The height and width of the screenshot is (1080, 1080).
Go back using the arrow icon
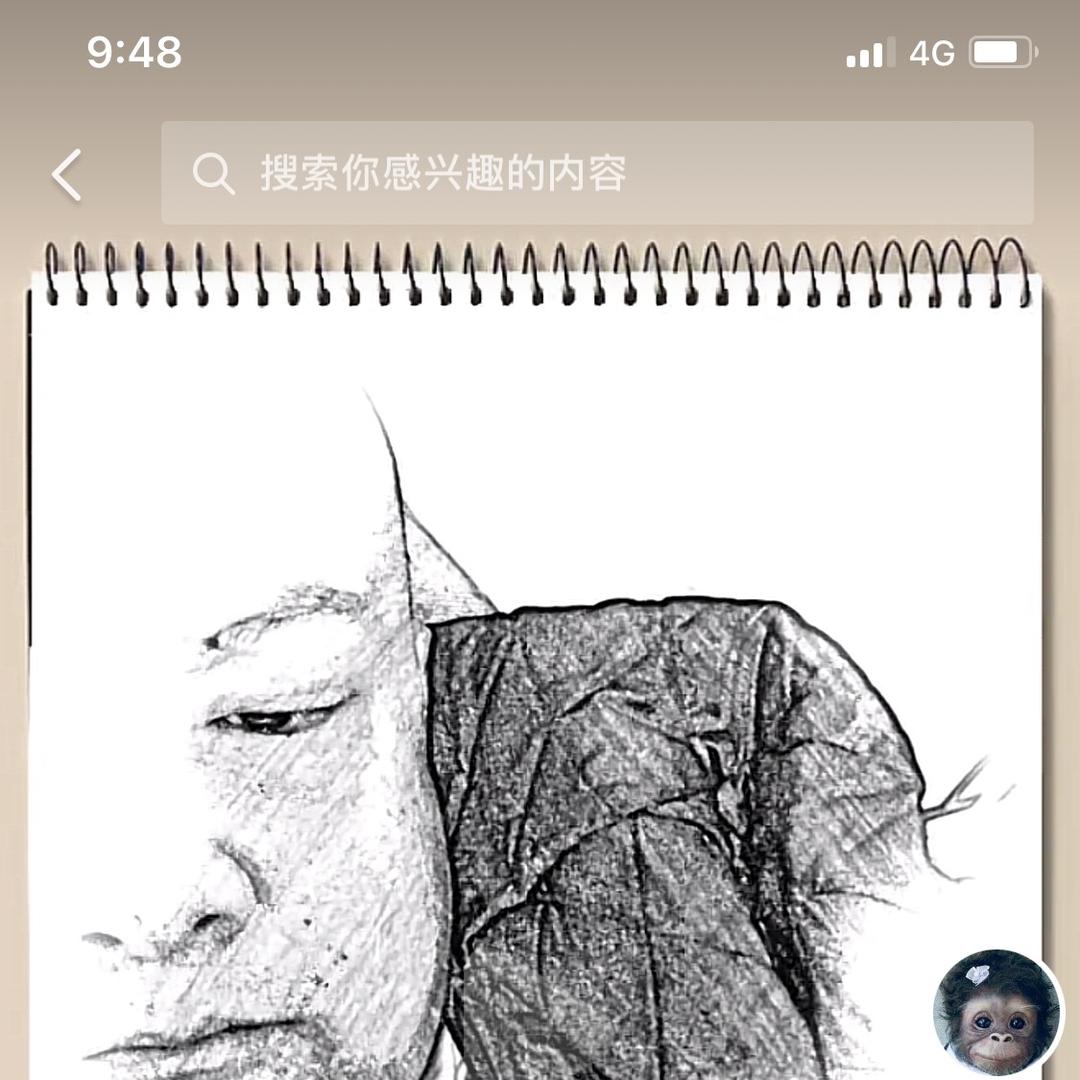68,175
